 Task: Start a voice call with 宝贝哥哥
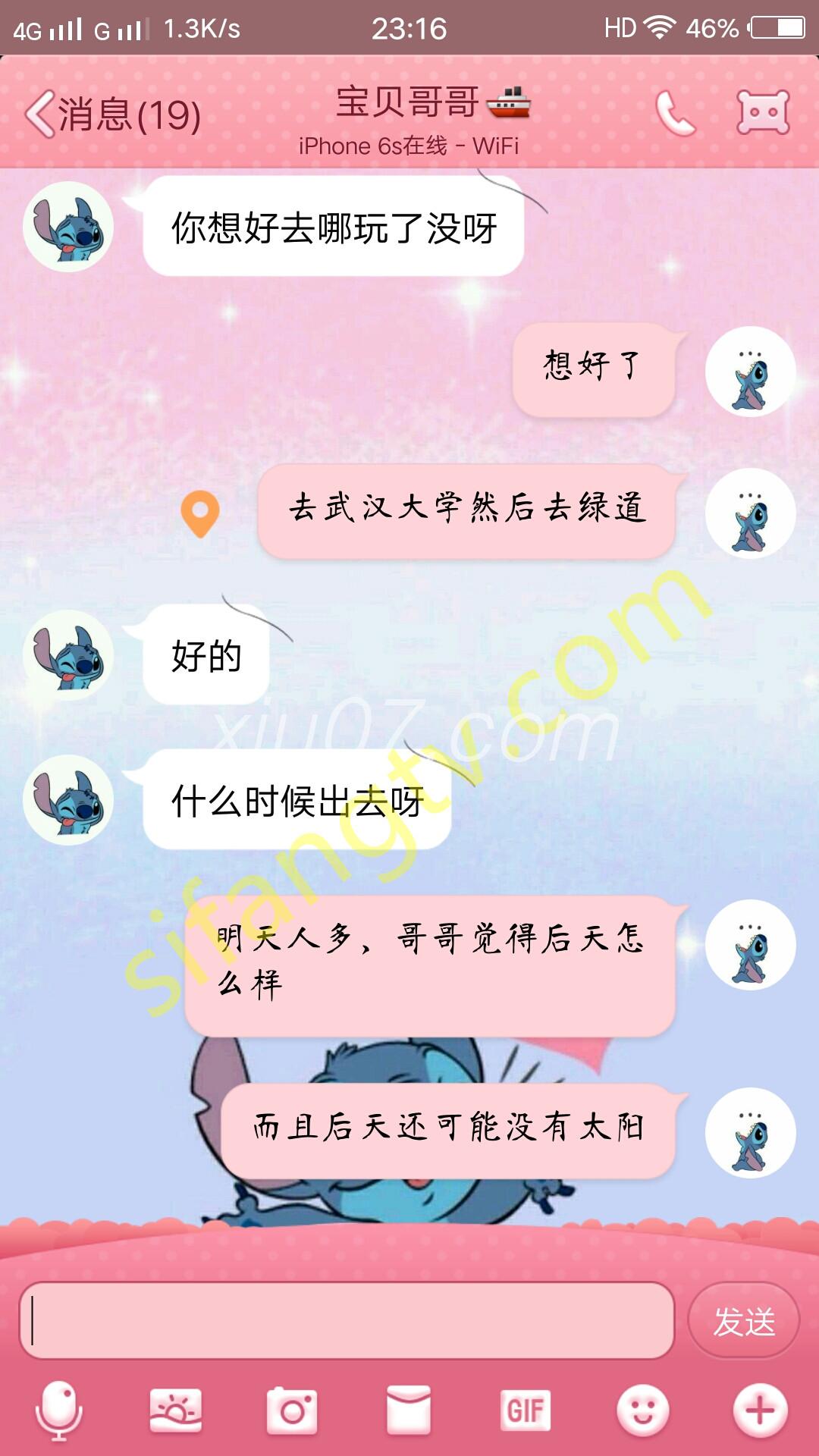click(x=674, y=114)
